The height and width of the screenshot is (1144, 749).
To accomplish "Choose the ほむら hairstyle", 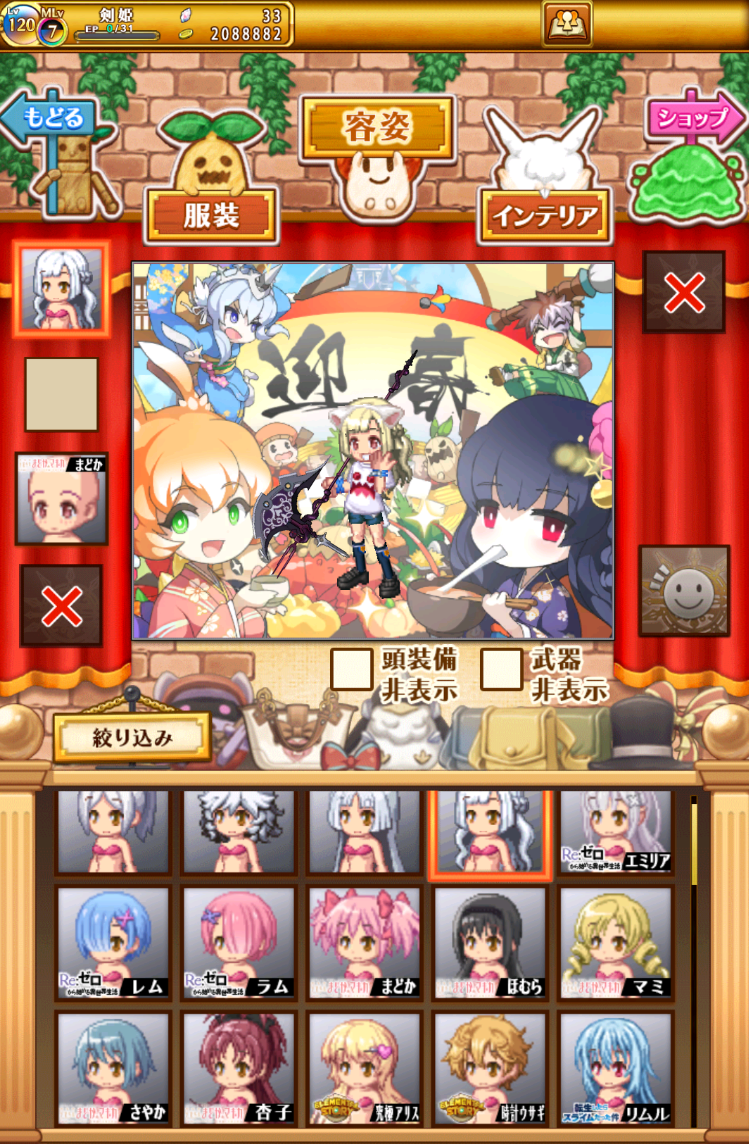I will [489, 943].
